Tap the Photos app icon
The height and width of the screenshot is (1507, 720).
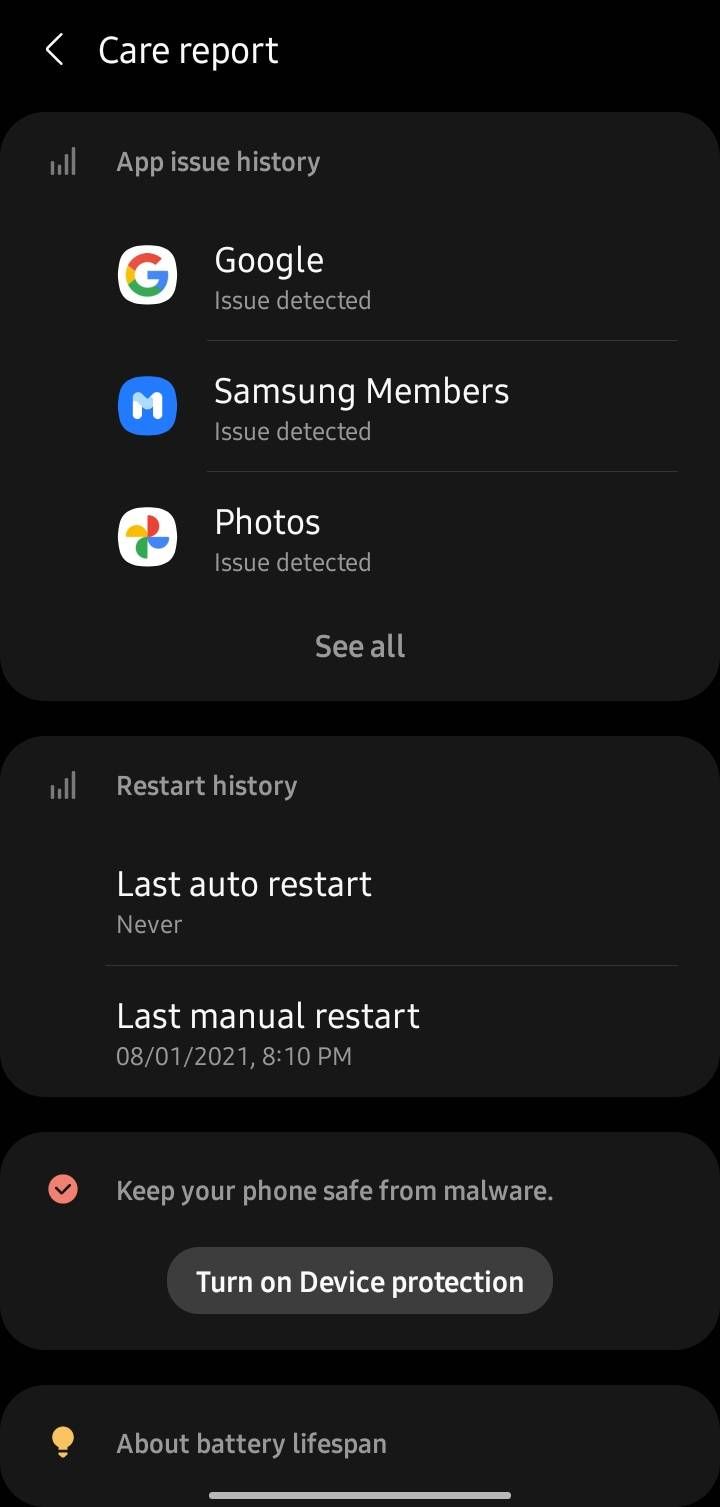point(147,537)
